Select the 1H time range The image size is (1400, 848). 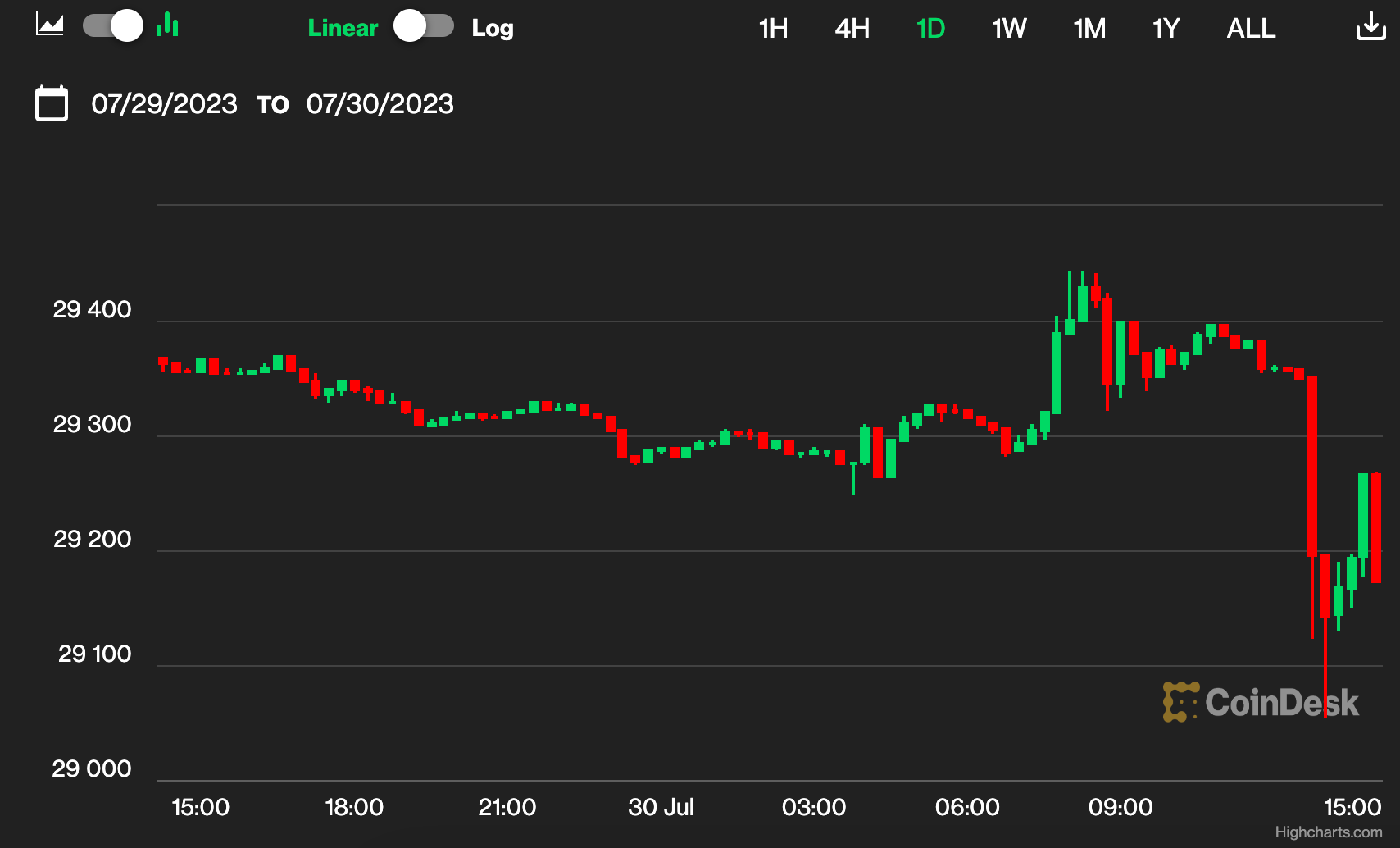(x=773, y=29)
